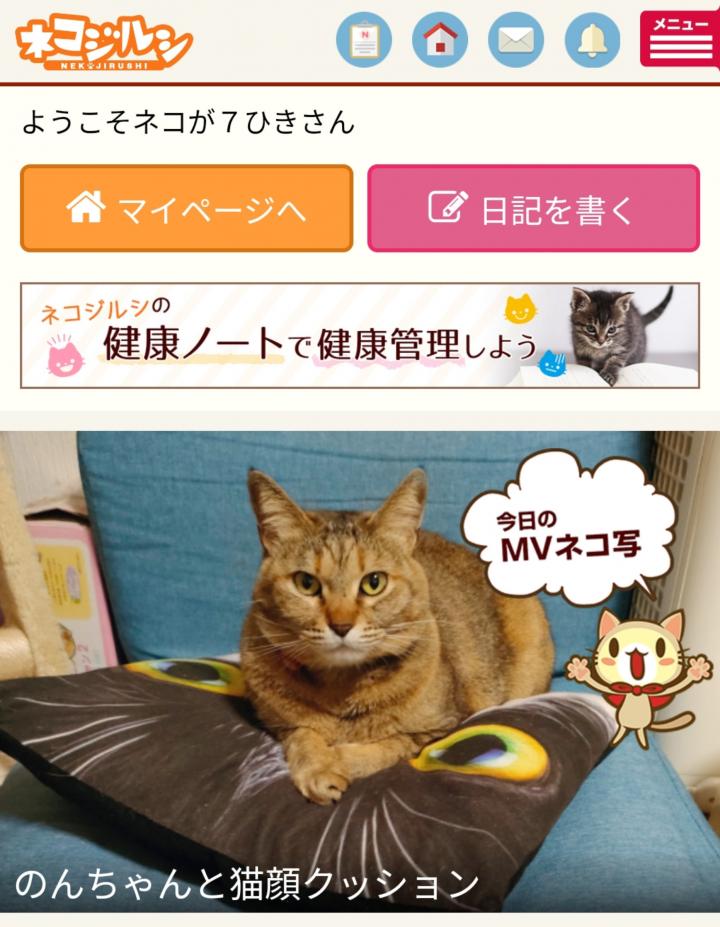Select the 日記を書く button
Viewport: 720px width, 927px height.
tap(533, 208)
